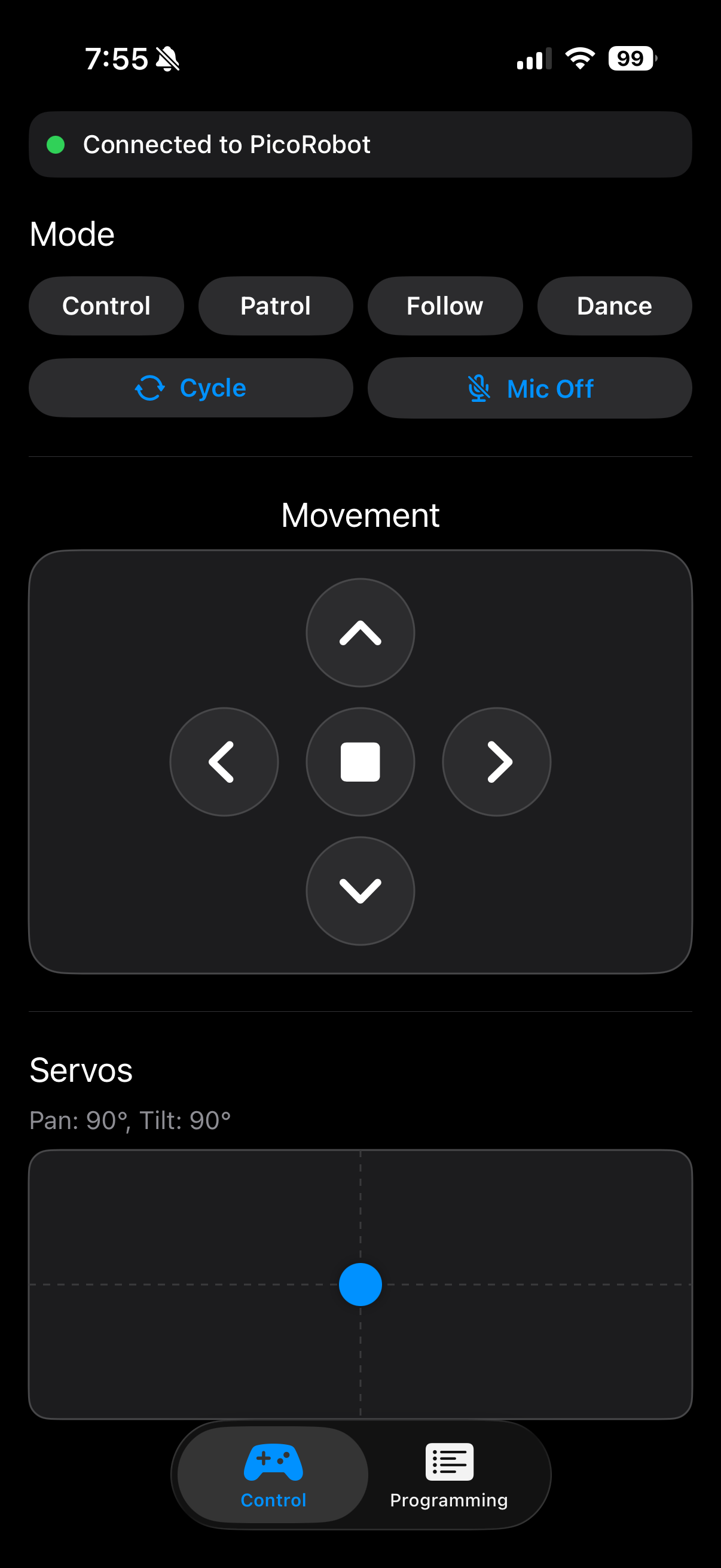The width and height of the screenshot is (721, 1568).
Task: Move robot forward with up arrow
Action: tap(360, 633)
